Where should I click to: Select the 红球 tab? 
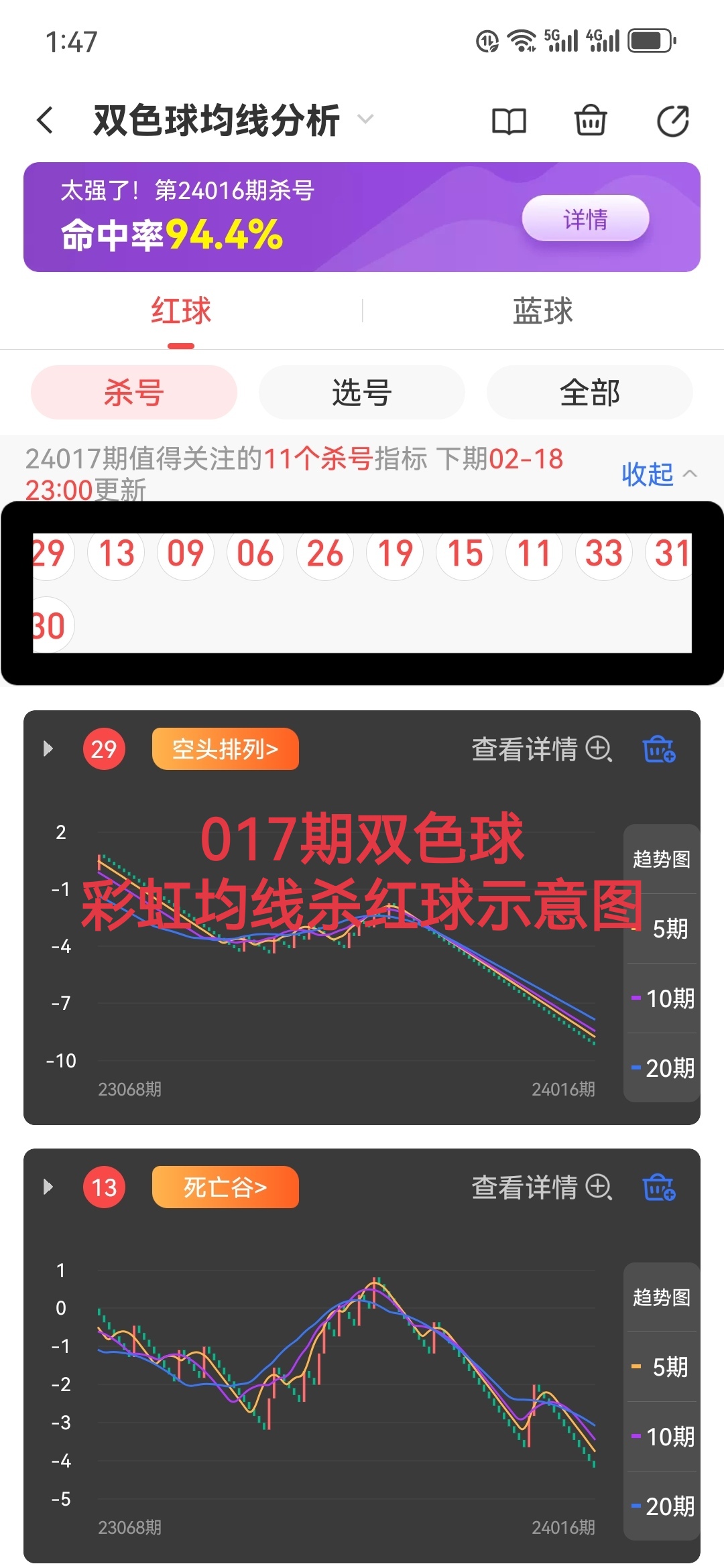(181, 311)
